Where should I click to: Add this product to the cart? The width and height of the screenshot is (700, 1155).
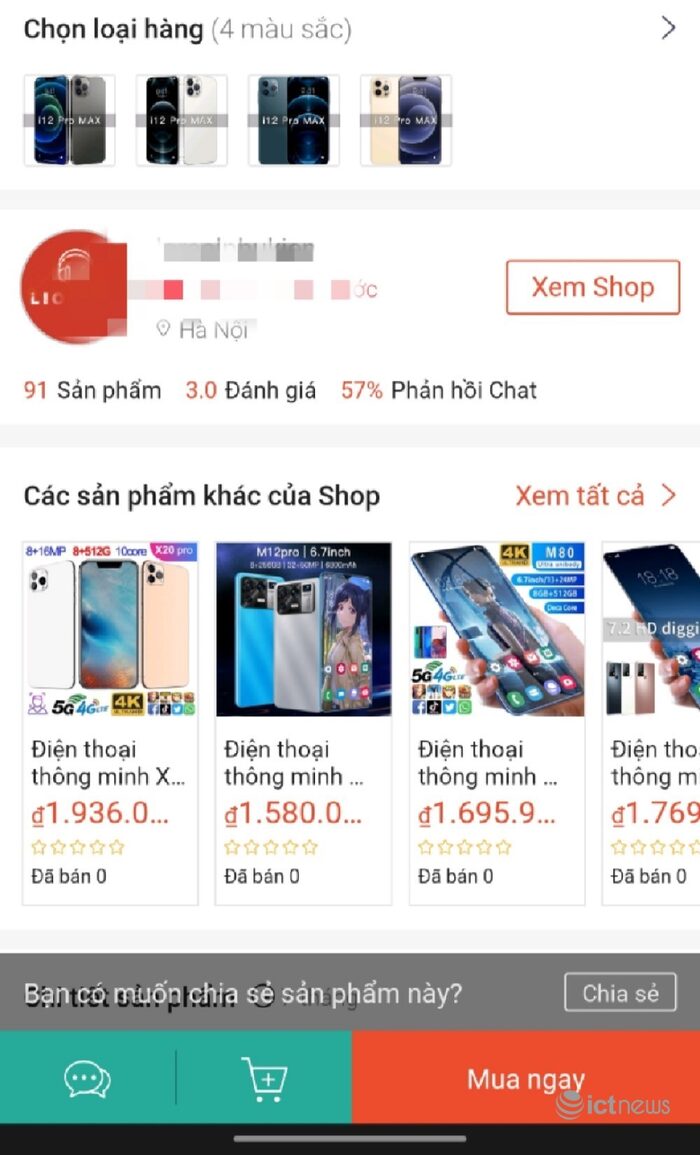tap(264, 1078)
